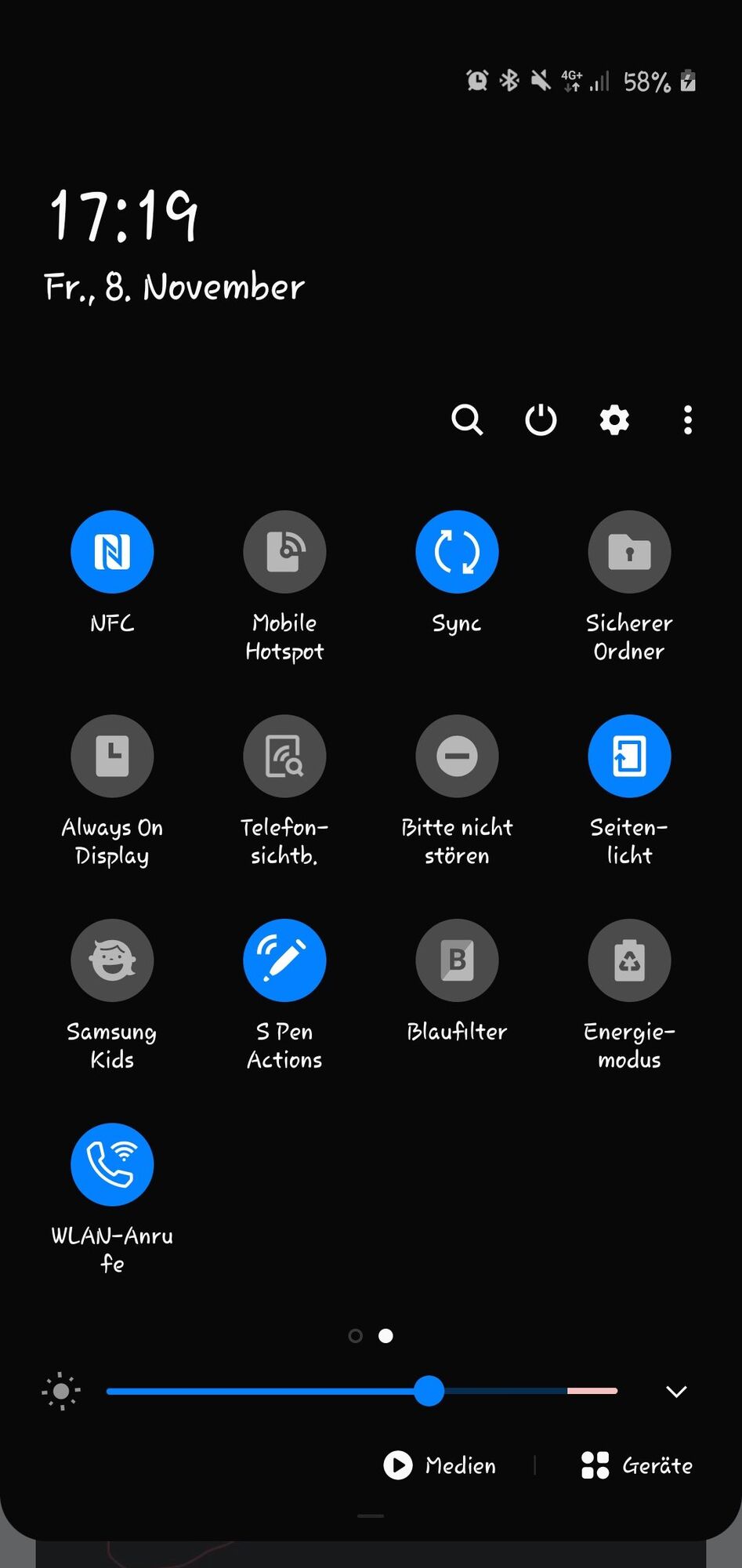This screenshot has height=1568, width=742.
Task: Open the three-dot overflow menu
Action: coord(687,420)
